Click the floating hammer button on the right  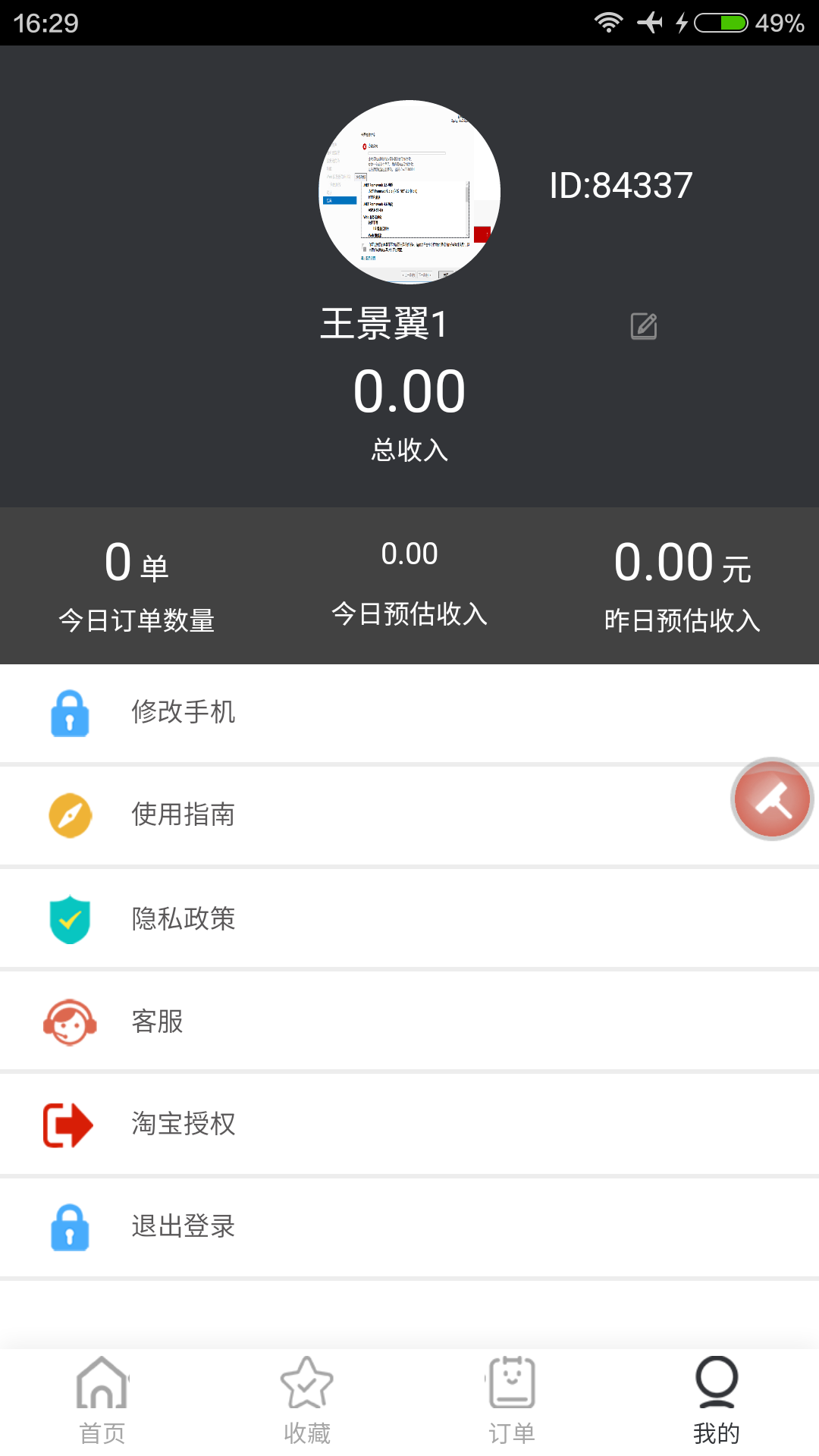[x=772, y=799]
